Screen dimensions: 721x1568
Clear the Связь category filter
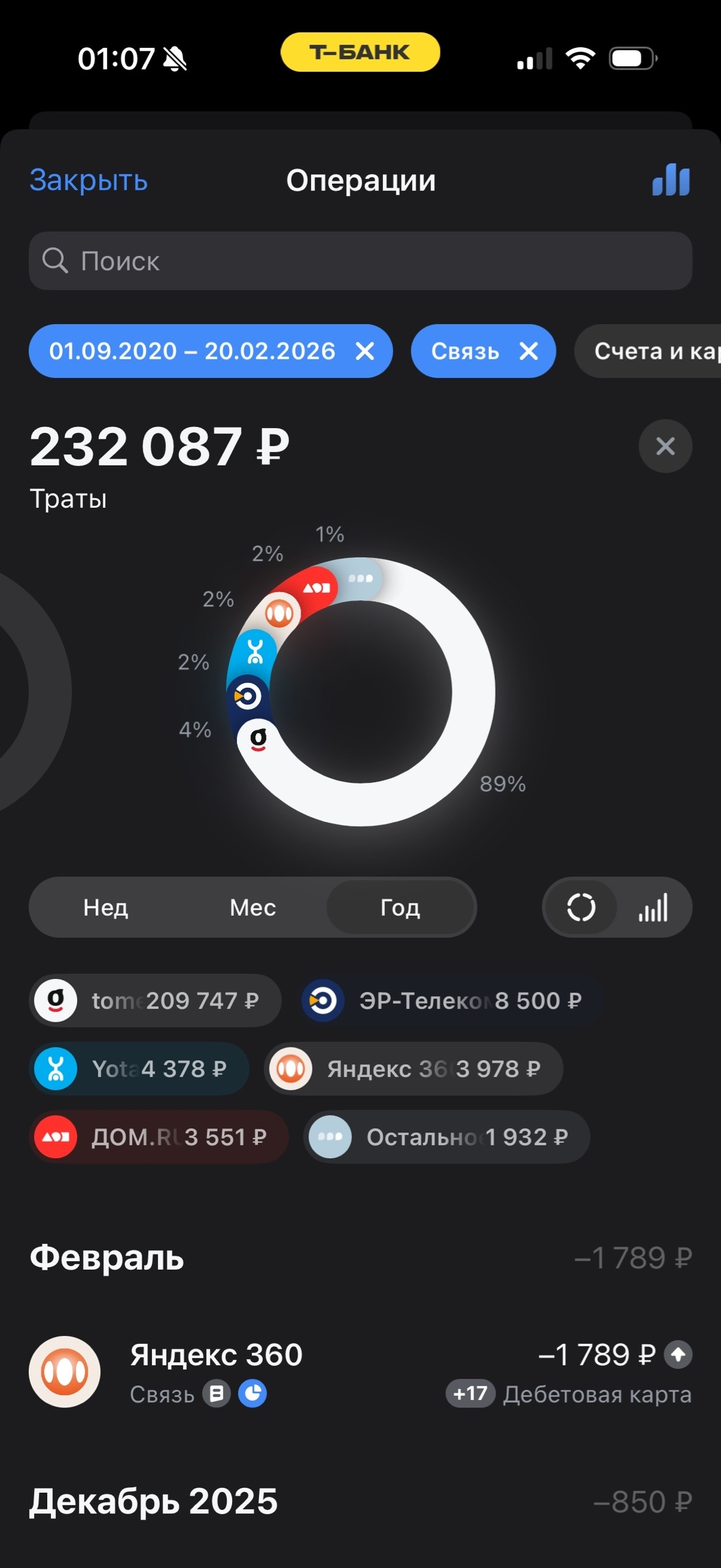(x=529, y=351)
